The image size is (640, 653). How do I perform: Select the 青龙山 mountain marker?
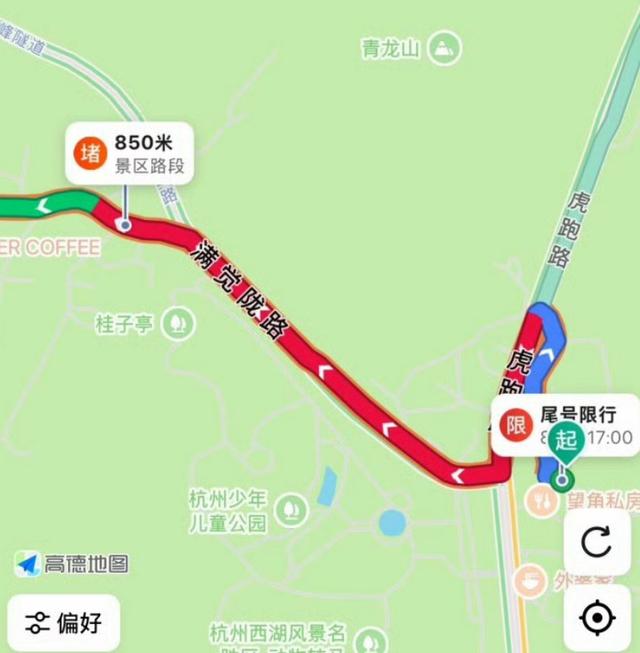[443, 47]
